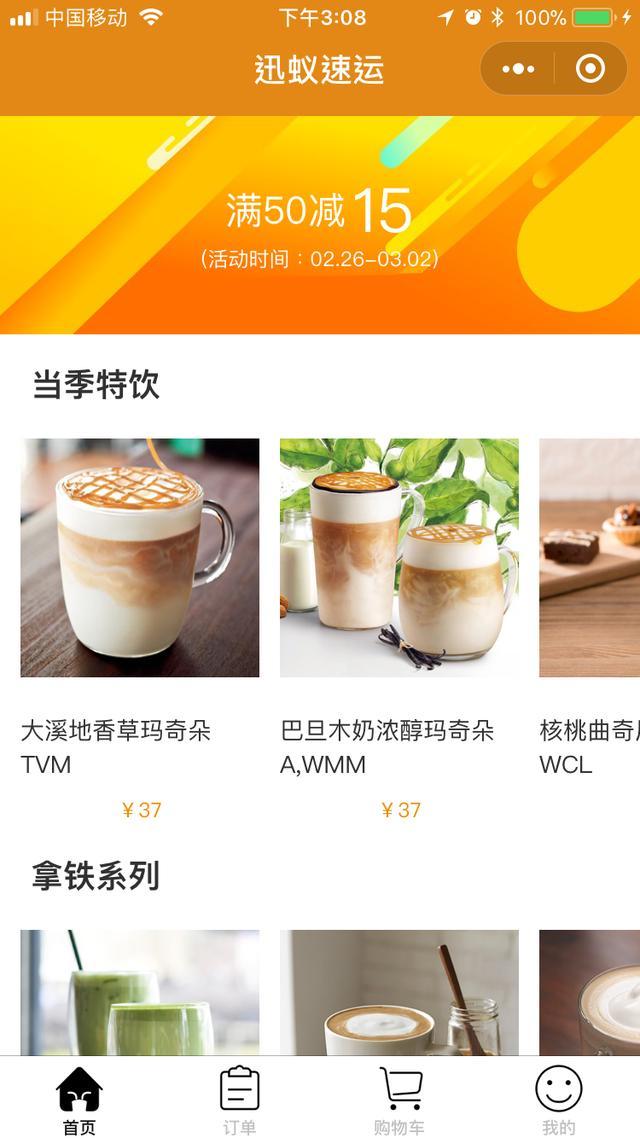
Task: Open the mini program more options menu
Action: click(x=518, y=69)
